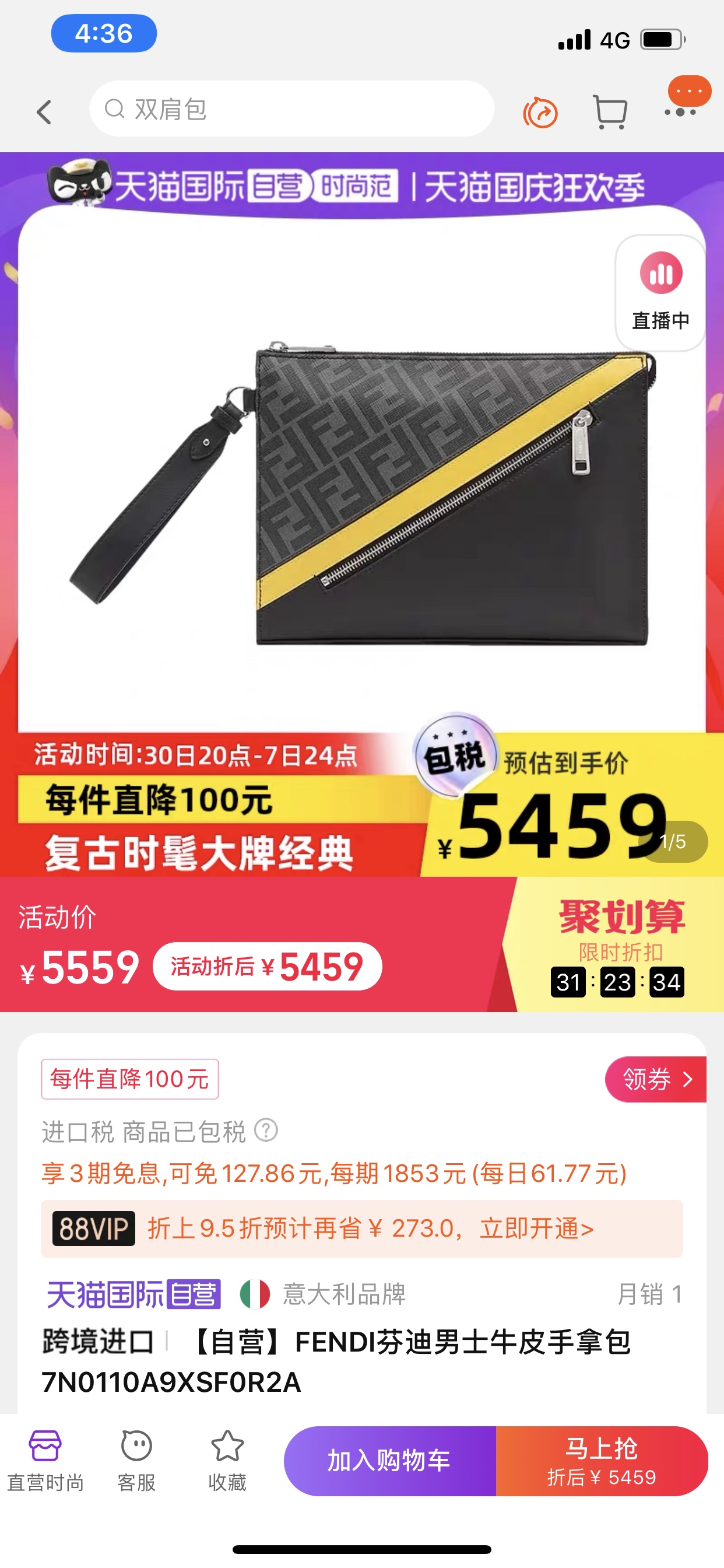
Task: Tap 领券 to claim a coupon
Action: pyautogui.click(x=656, y=1079)
